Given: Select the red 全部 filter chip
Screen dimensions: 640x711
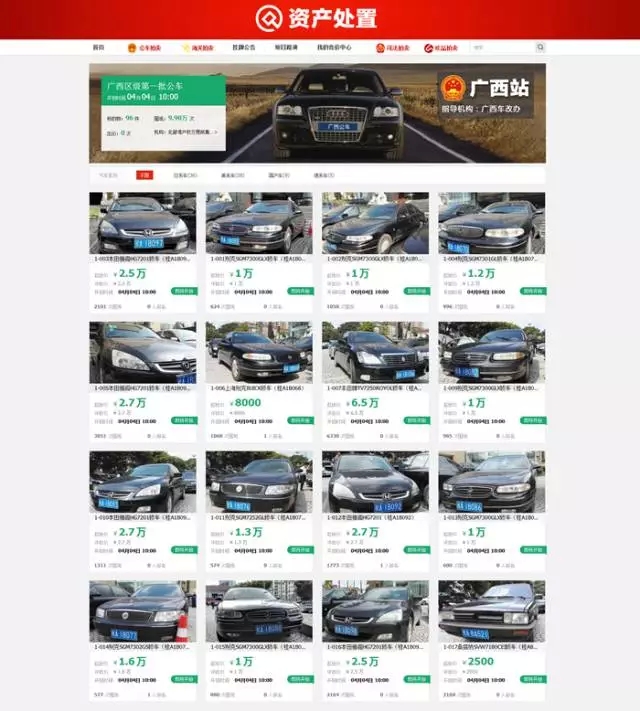Looking at the screenshot, I should 144,175.
